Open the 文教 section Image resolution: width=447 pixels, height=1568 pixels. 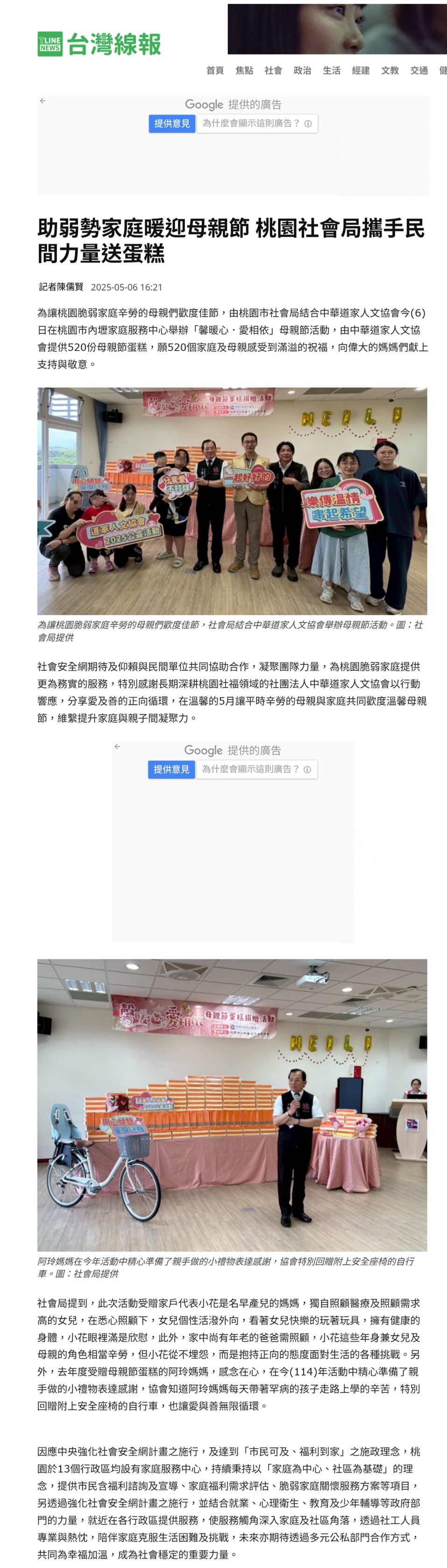click(x=390, y=70)
